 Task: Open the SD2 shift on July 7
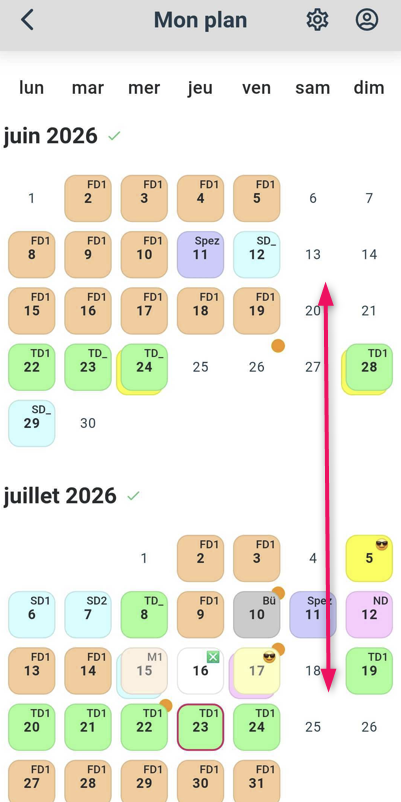tap(88, 615)
